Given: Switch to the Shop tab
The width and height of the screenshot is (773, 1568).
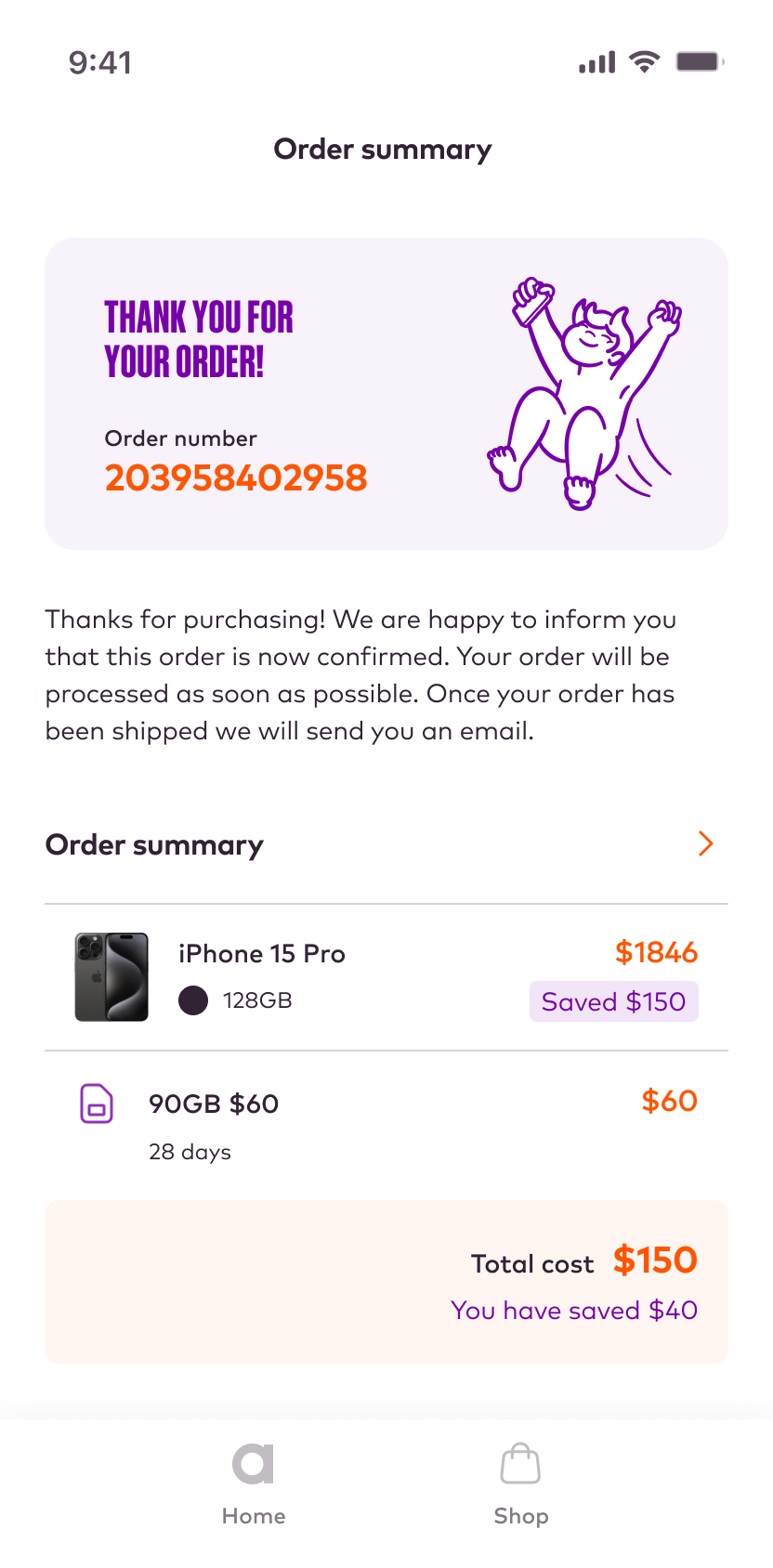Looking at the screenshot, I should coord(520,1483).
